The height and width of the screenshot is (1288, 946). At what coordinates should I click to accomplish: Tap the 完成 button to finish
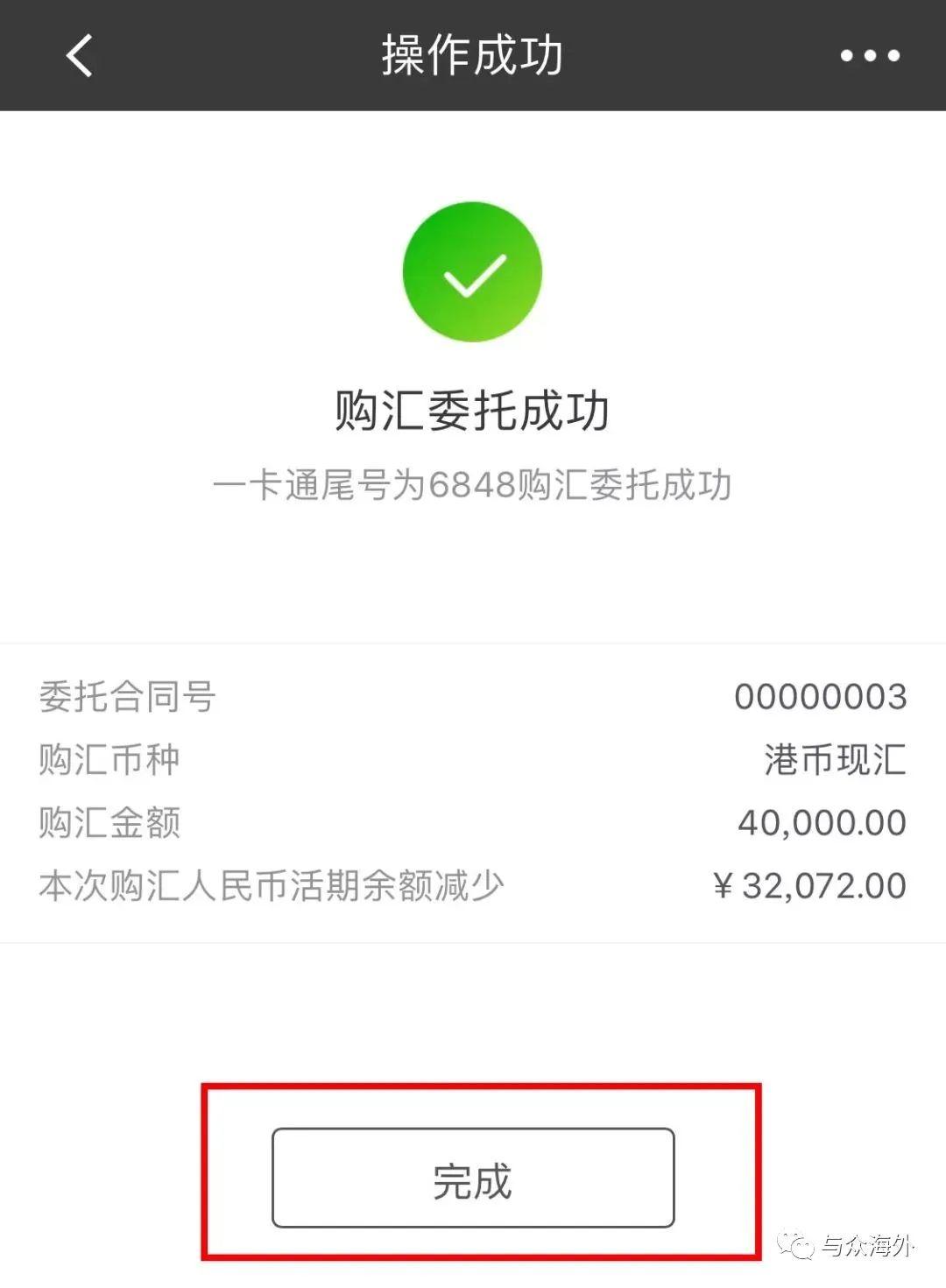[473, 1178]
